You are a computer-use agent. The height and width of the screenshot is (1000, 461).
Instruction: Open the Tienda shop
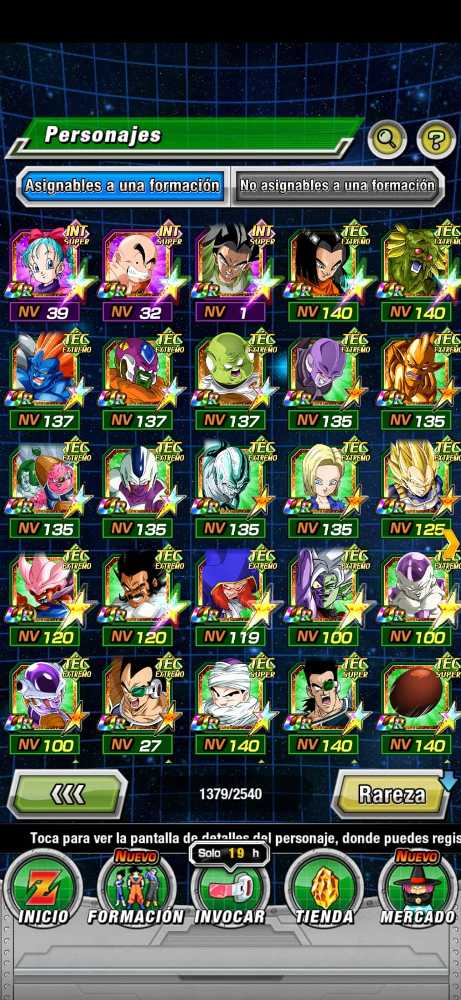[x=324, y=888]
